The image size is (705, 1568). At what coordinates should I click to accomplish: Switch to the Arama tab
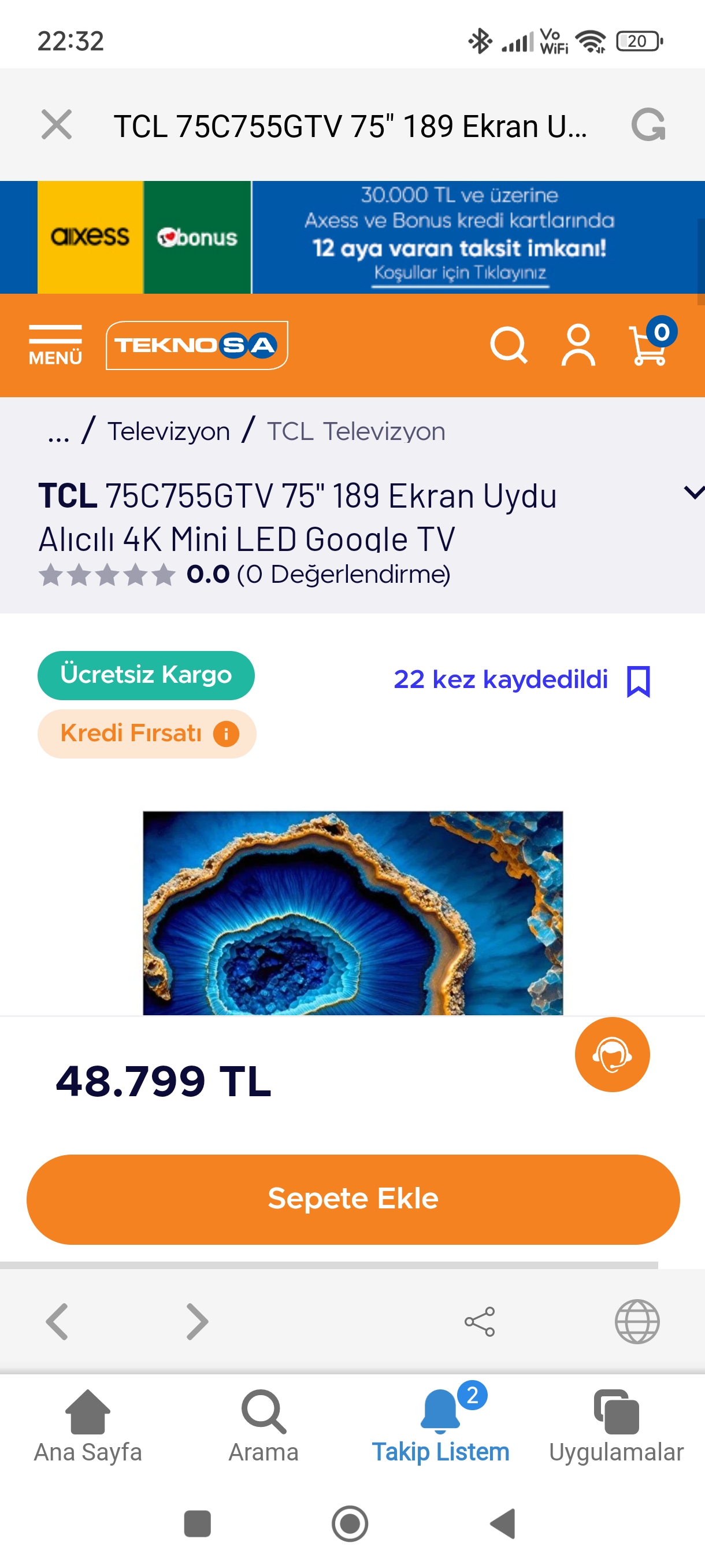264,1426
